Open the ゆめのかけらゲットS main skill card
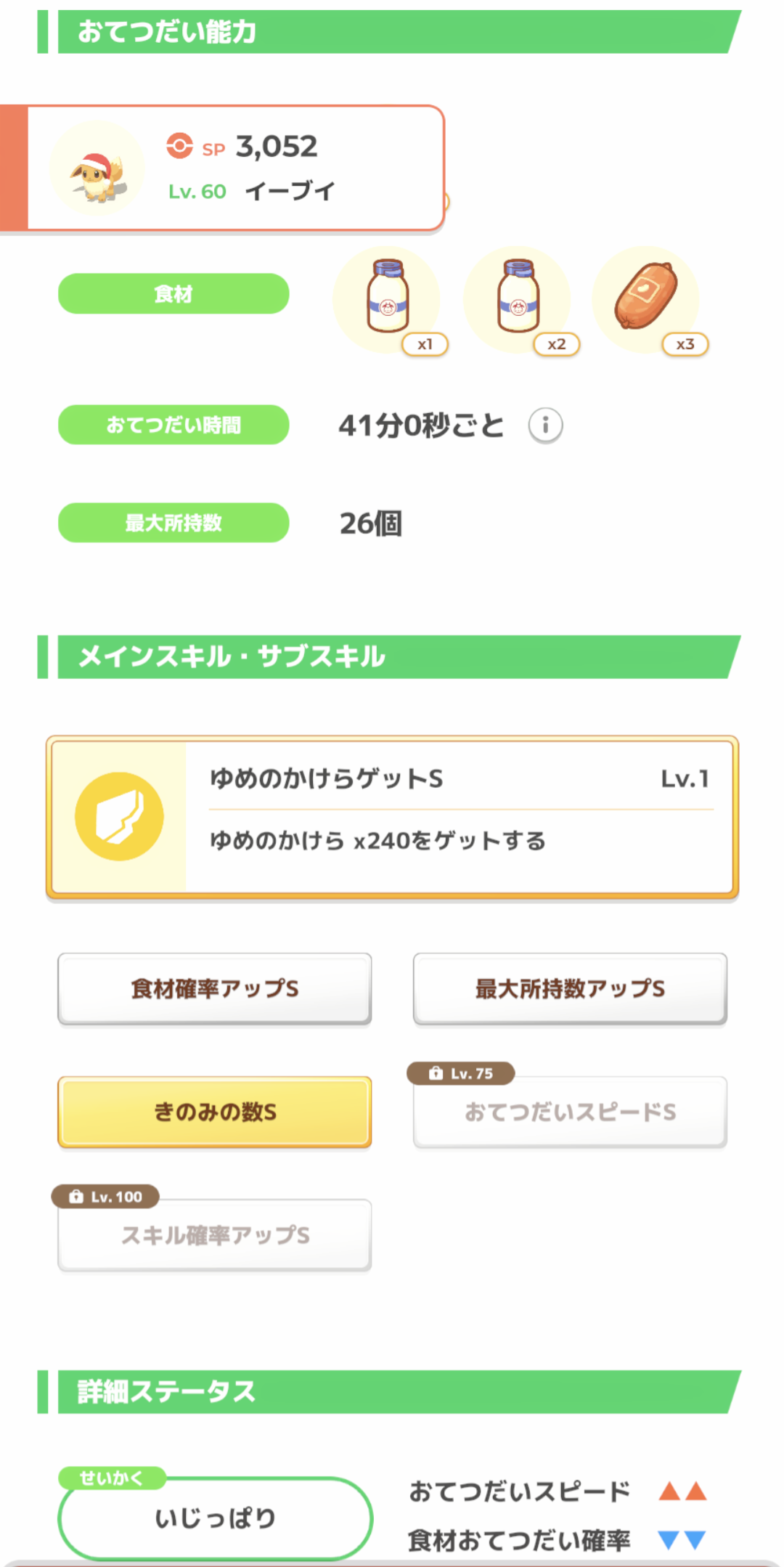The image size is (784, 1567). click(x=392, y=818)
